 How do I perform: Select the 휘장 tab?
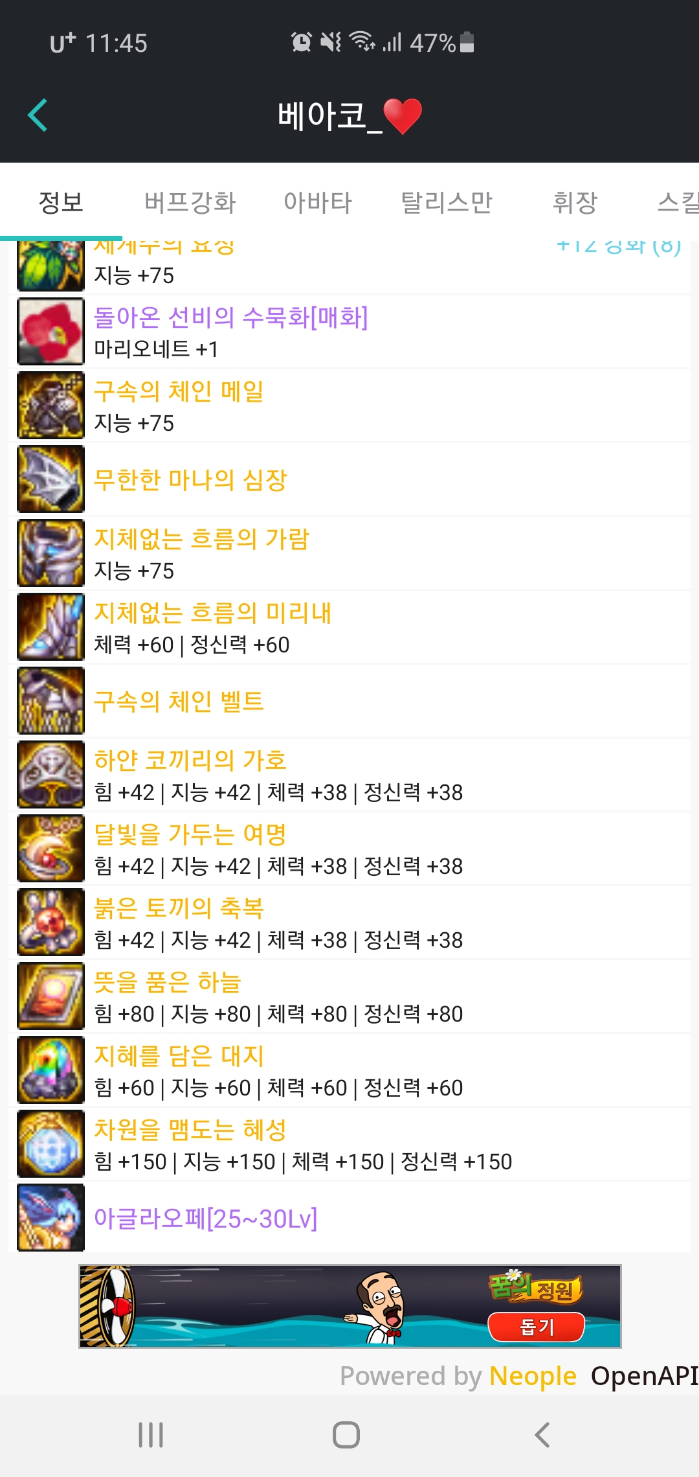coord(574,203)
